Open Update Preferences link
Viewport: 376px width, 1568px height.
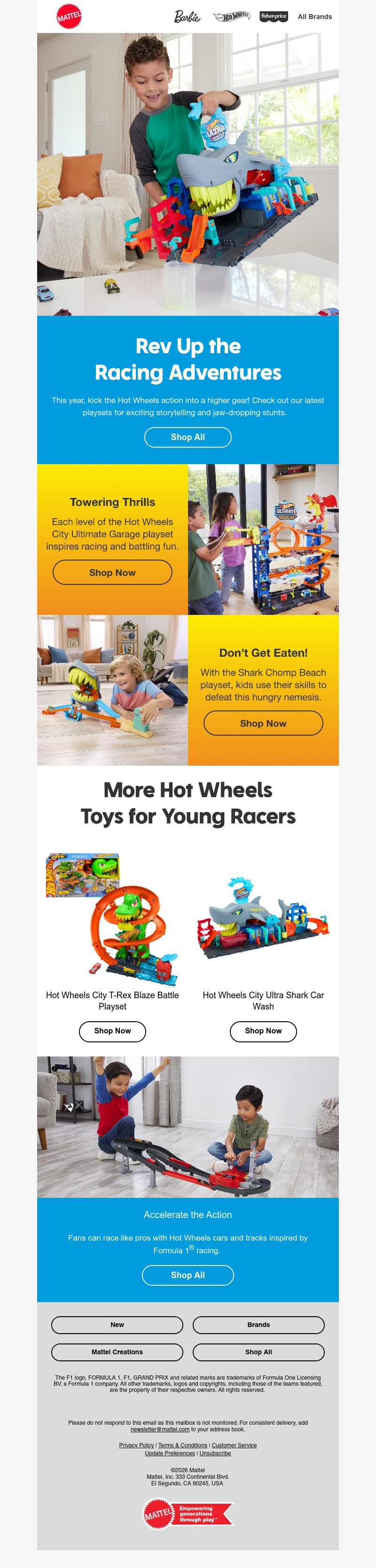(169, 1453)
